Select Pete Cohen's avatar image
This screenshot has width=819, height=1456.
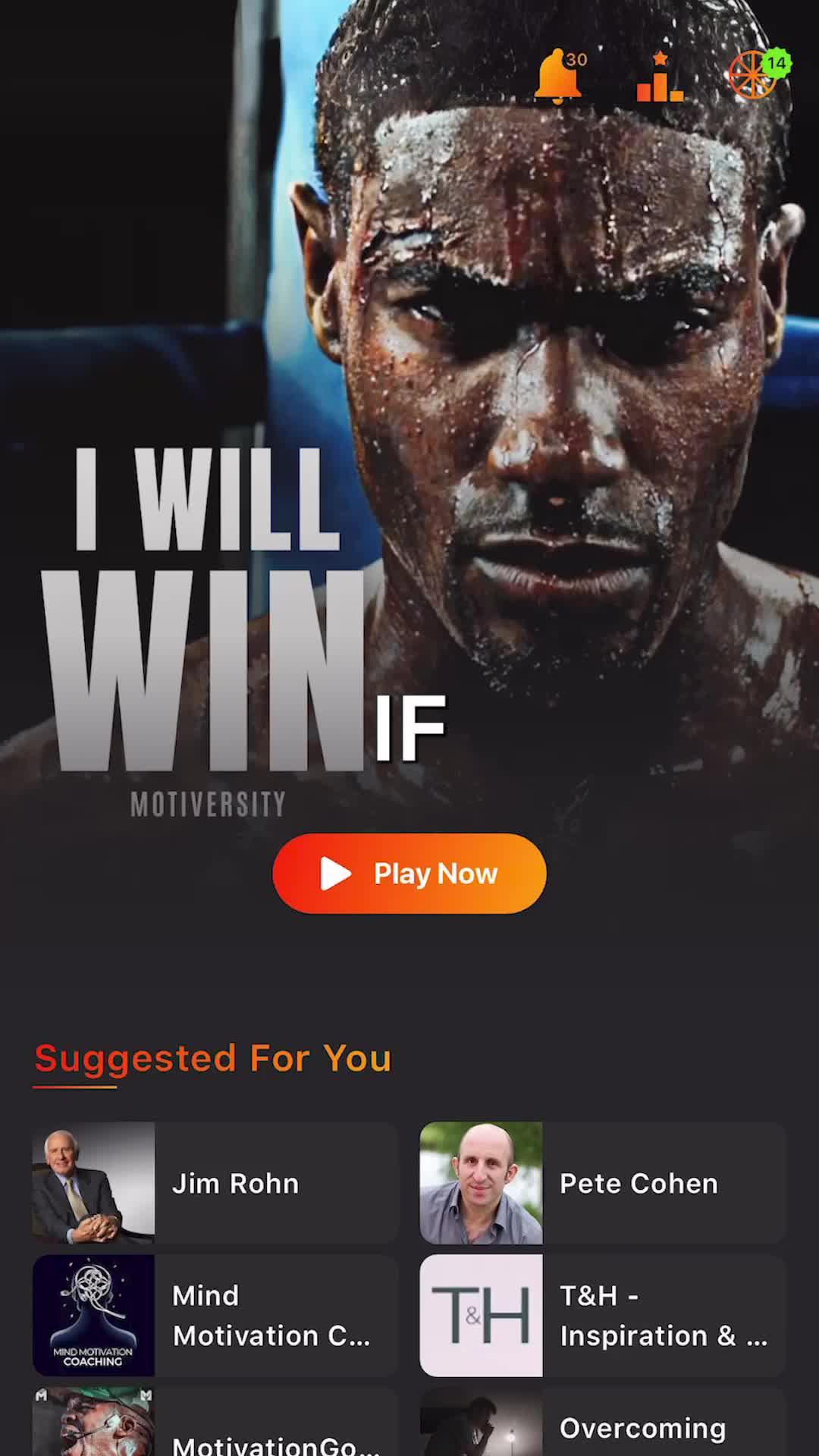(481, 1183)
